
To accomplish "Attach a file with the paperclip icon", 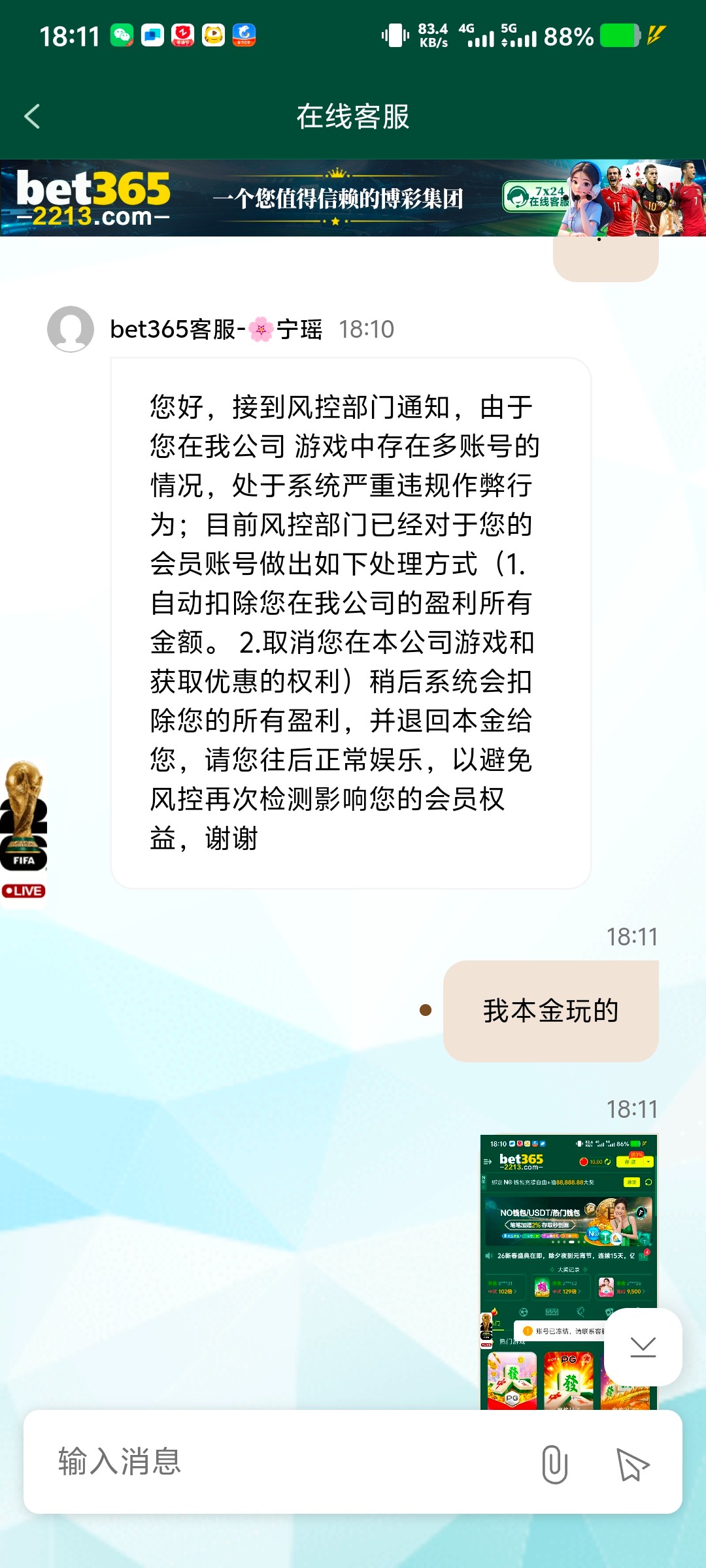I will [554, 1463].
